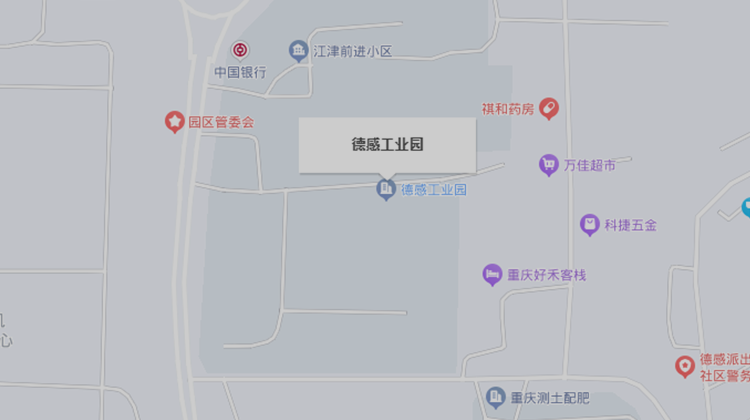Tap the 德感派出所 police station pin
The image size is (750, 420).
[685, 366]
